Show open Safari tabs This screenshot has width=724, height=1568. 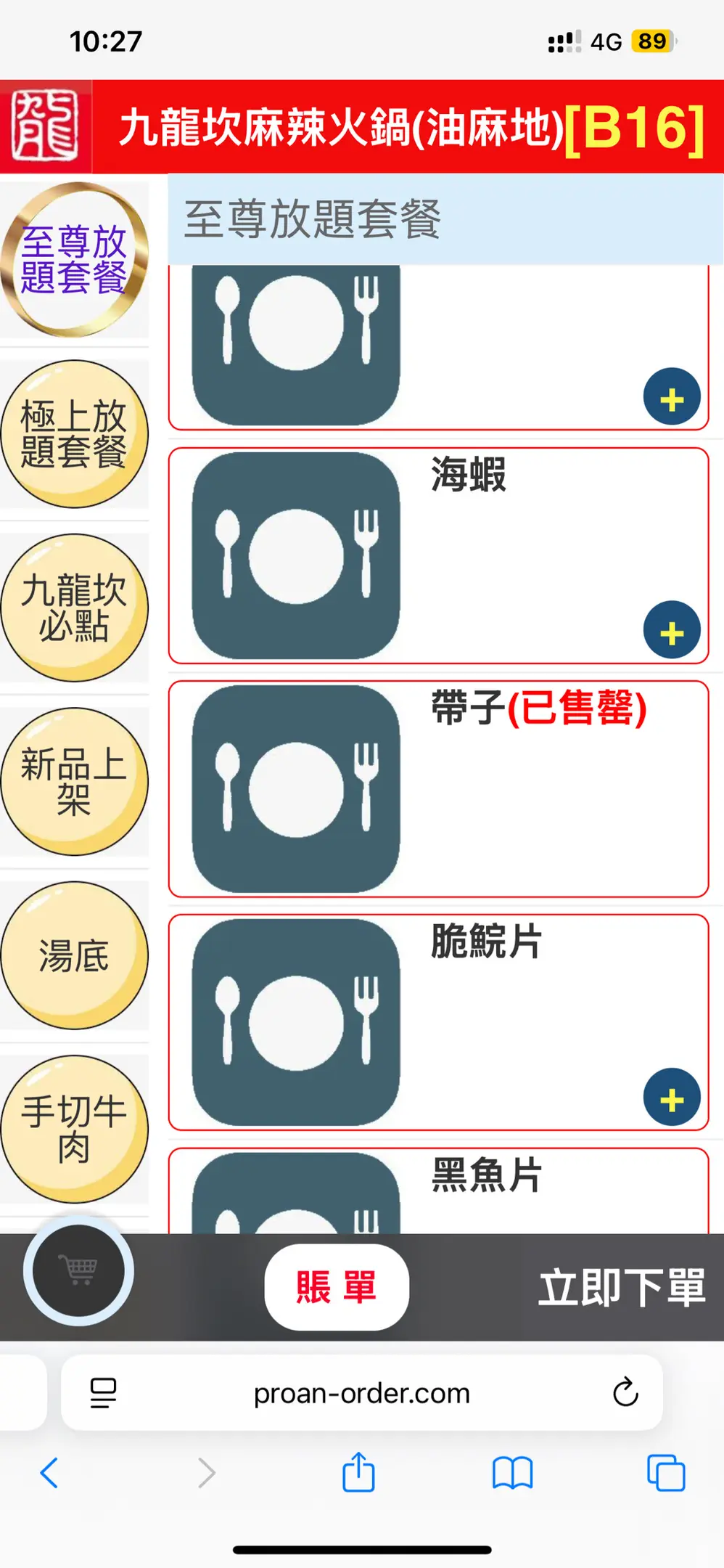click(665, 1474)
